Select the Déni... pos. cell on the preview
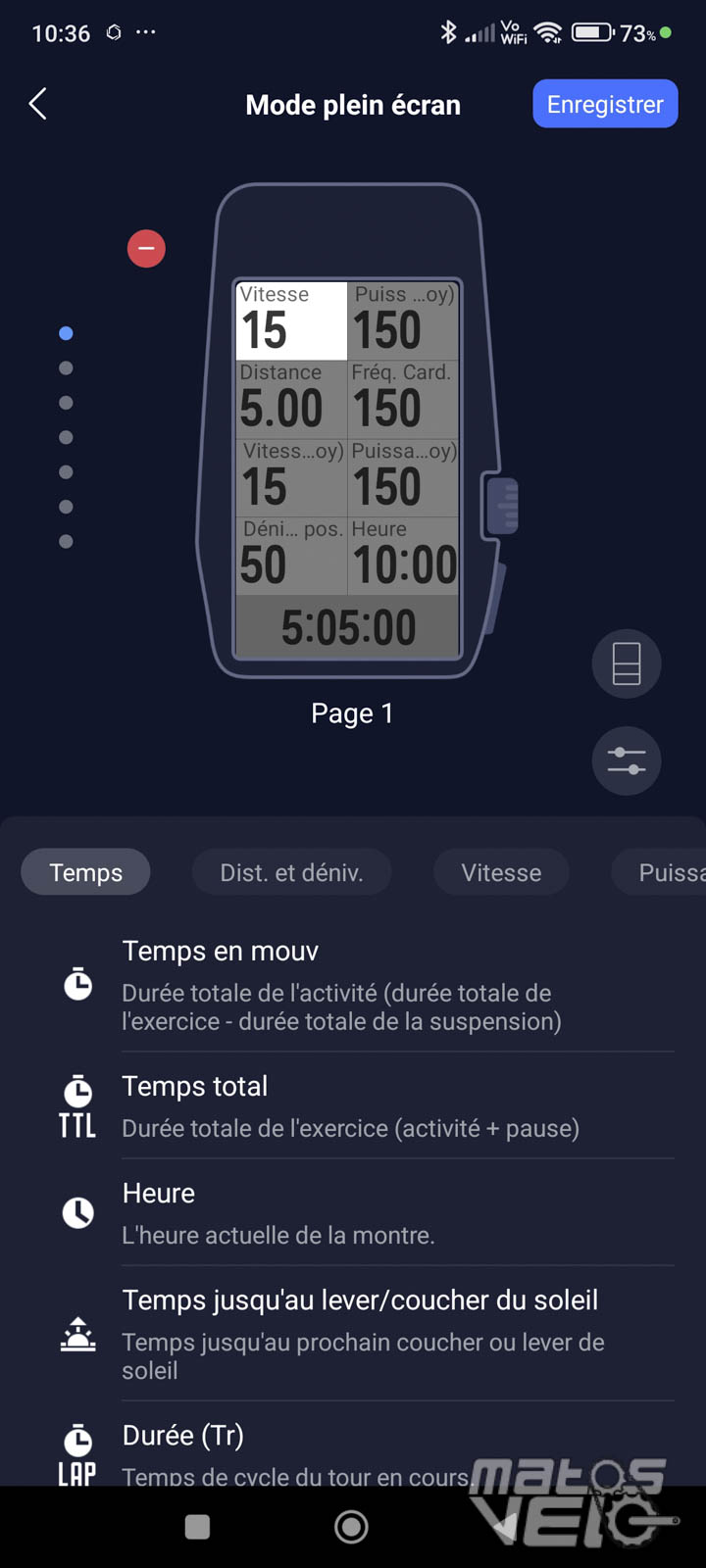Viewport: 706px width, 1568px height. pyautogui.click(x=292, y=556)
